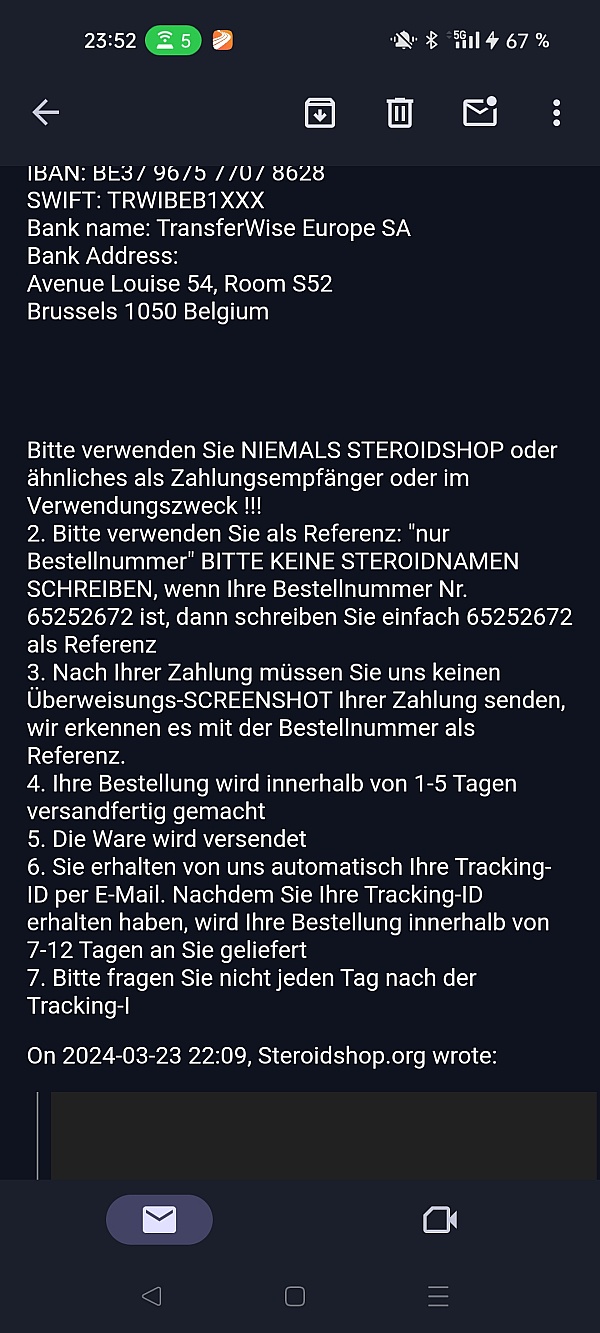Image resolution: width=600 pixels, height=1333 pixels.
Task: Go back to the inbox
Action: tap(46, 113)
